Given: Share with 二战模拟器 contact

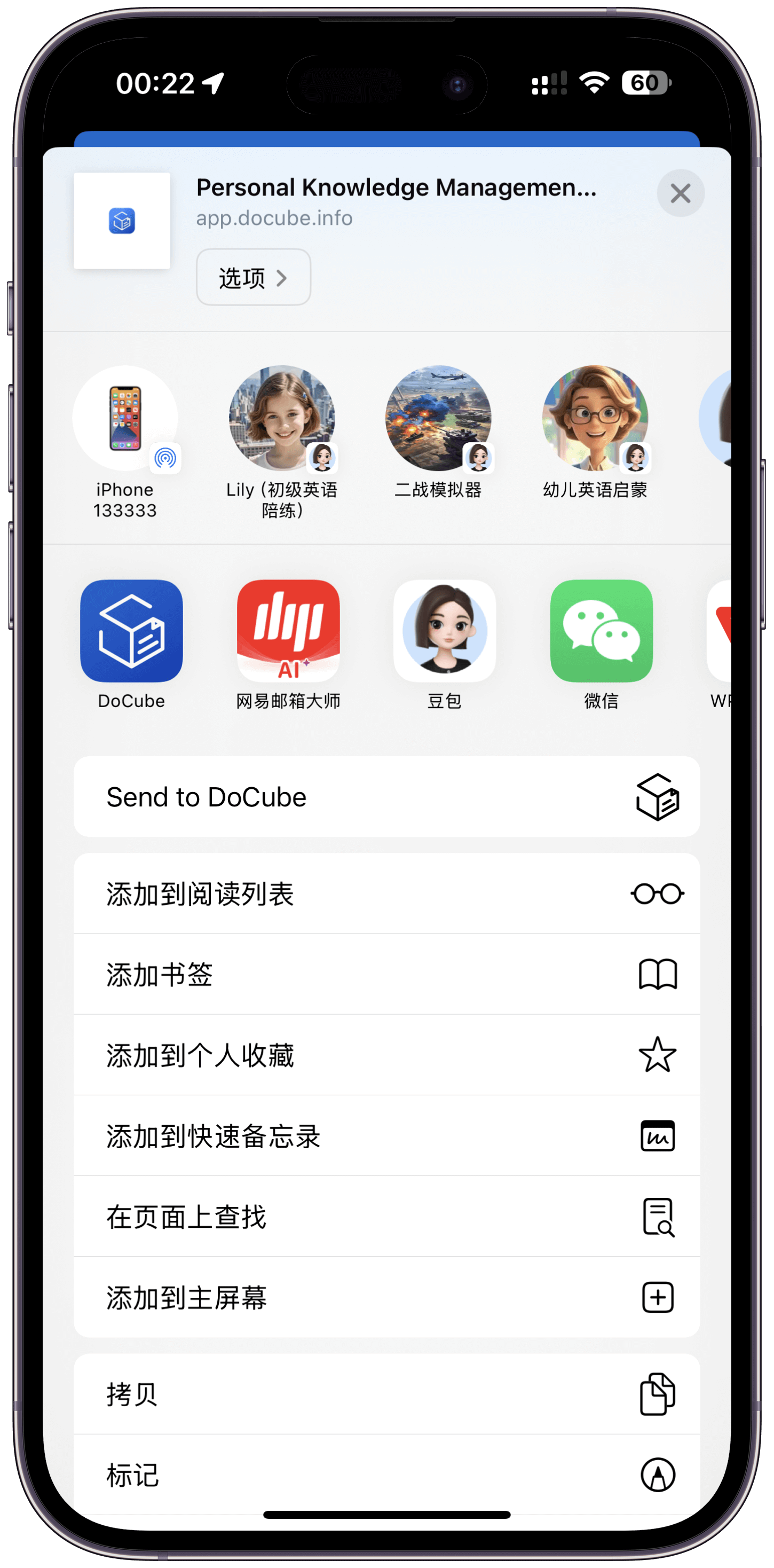Looking at the screenshot, I should (x=438, y=419).
